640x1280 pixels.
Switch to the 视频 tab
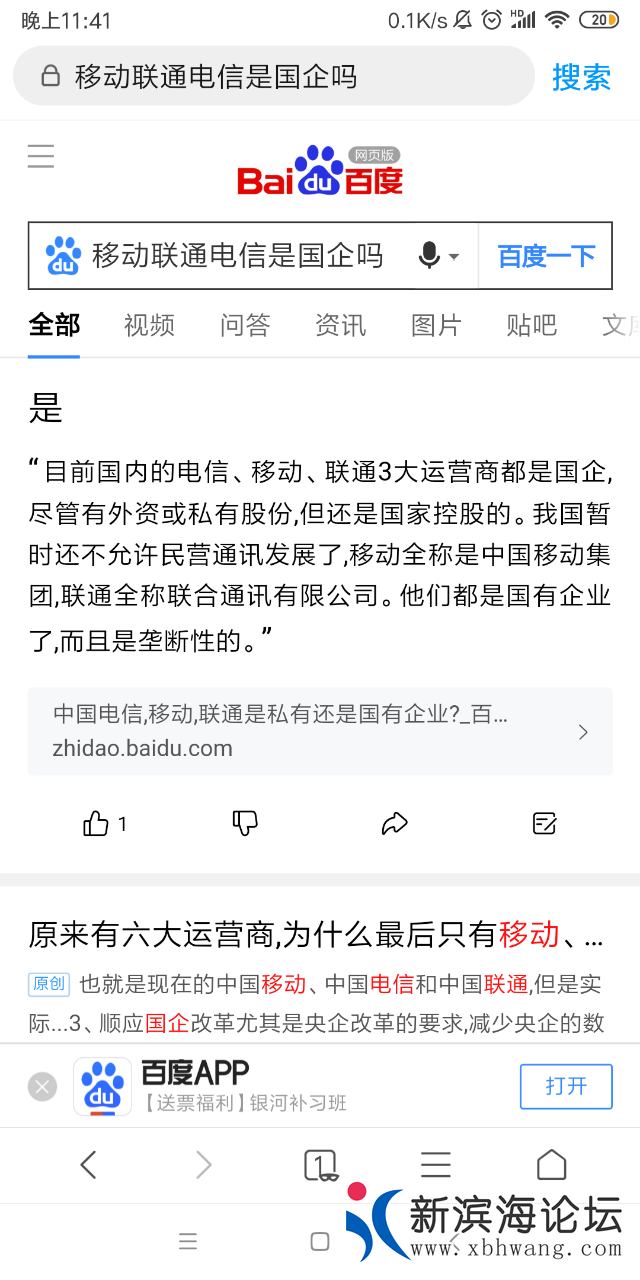(x=149, y=325)
